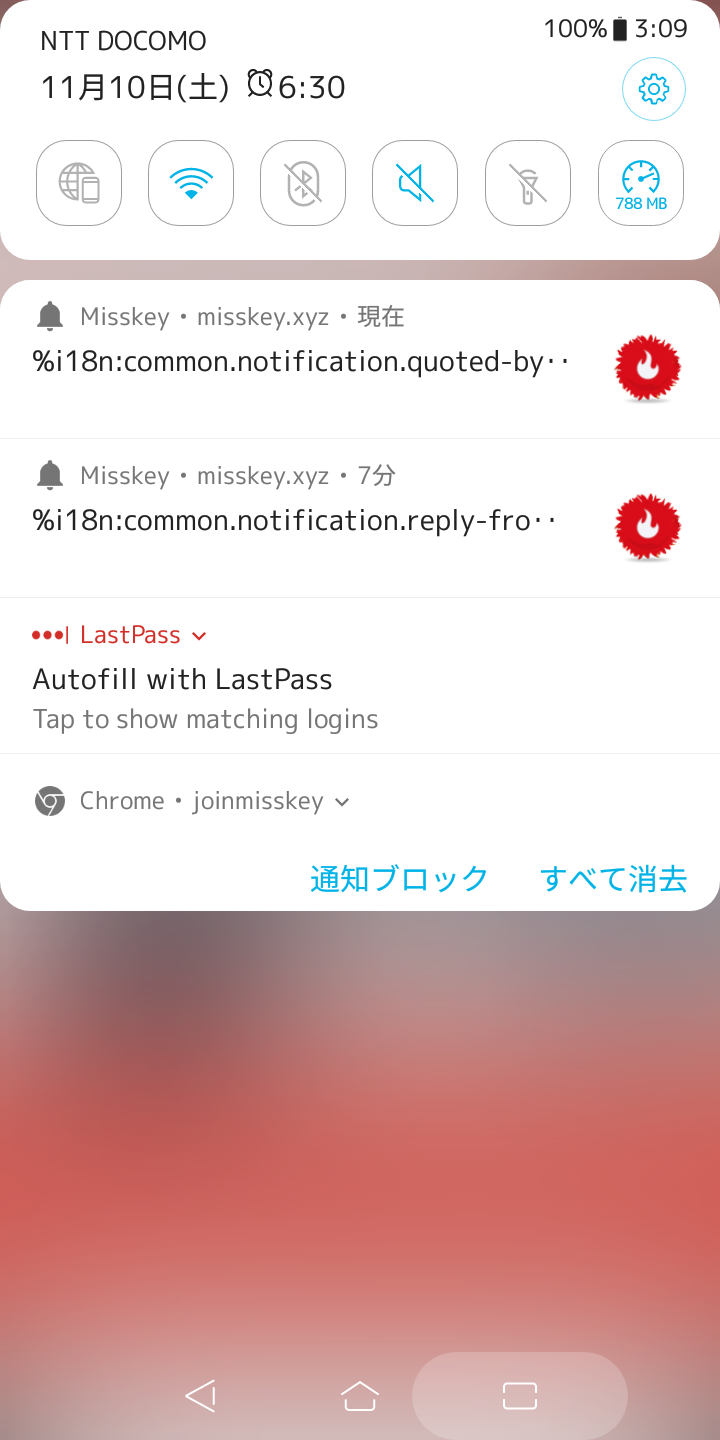Open the LastPass notification header
The height and width of the screenshot is (1440, 720).
pos(120,635)
